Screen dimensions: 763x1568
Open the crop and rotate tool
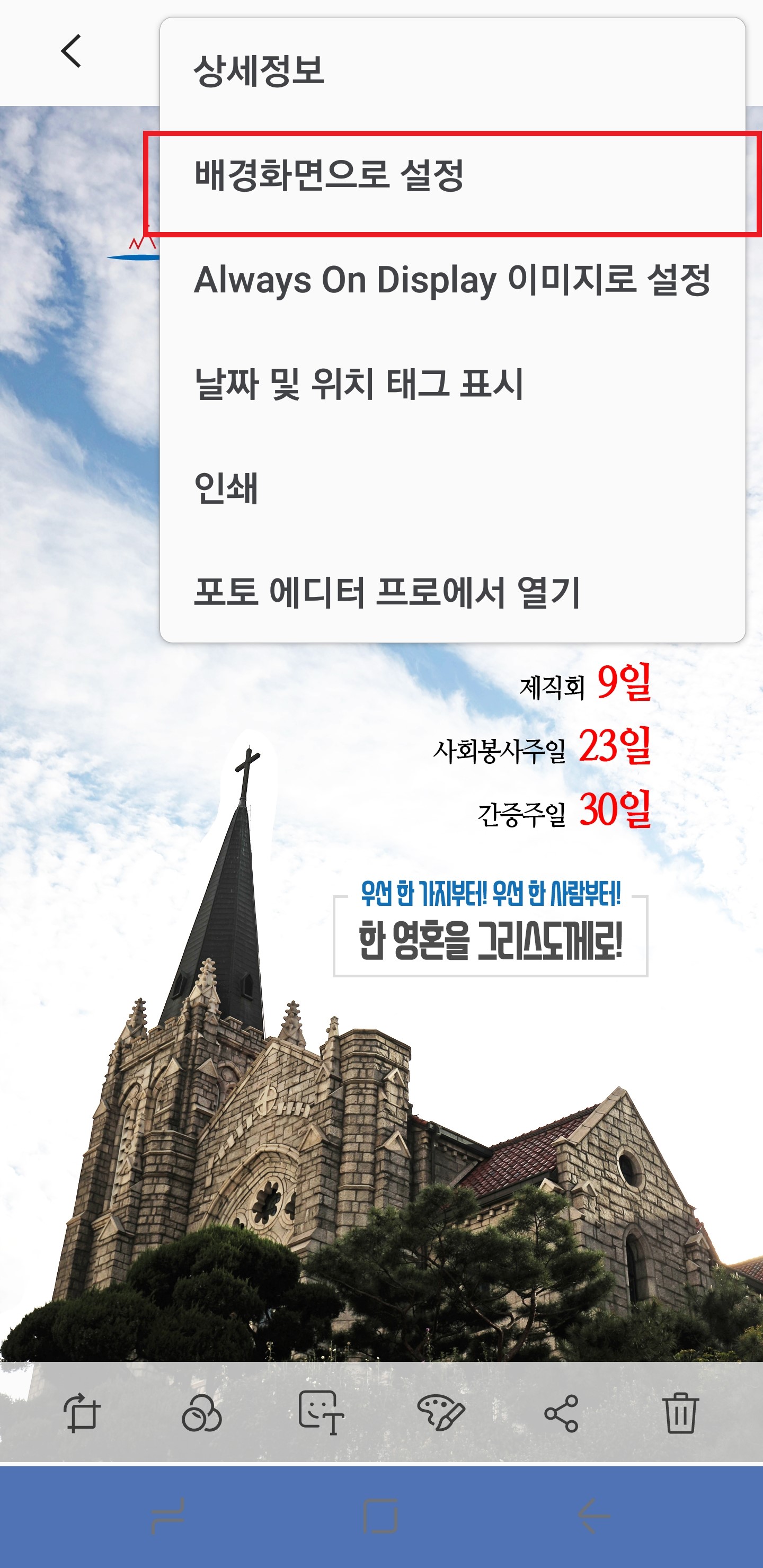click(x=82, y=1413)
